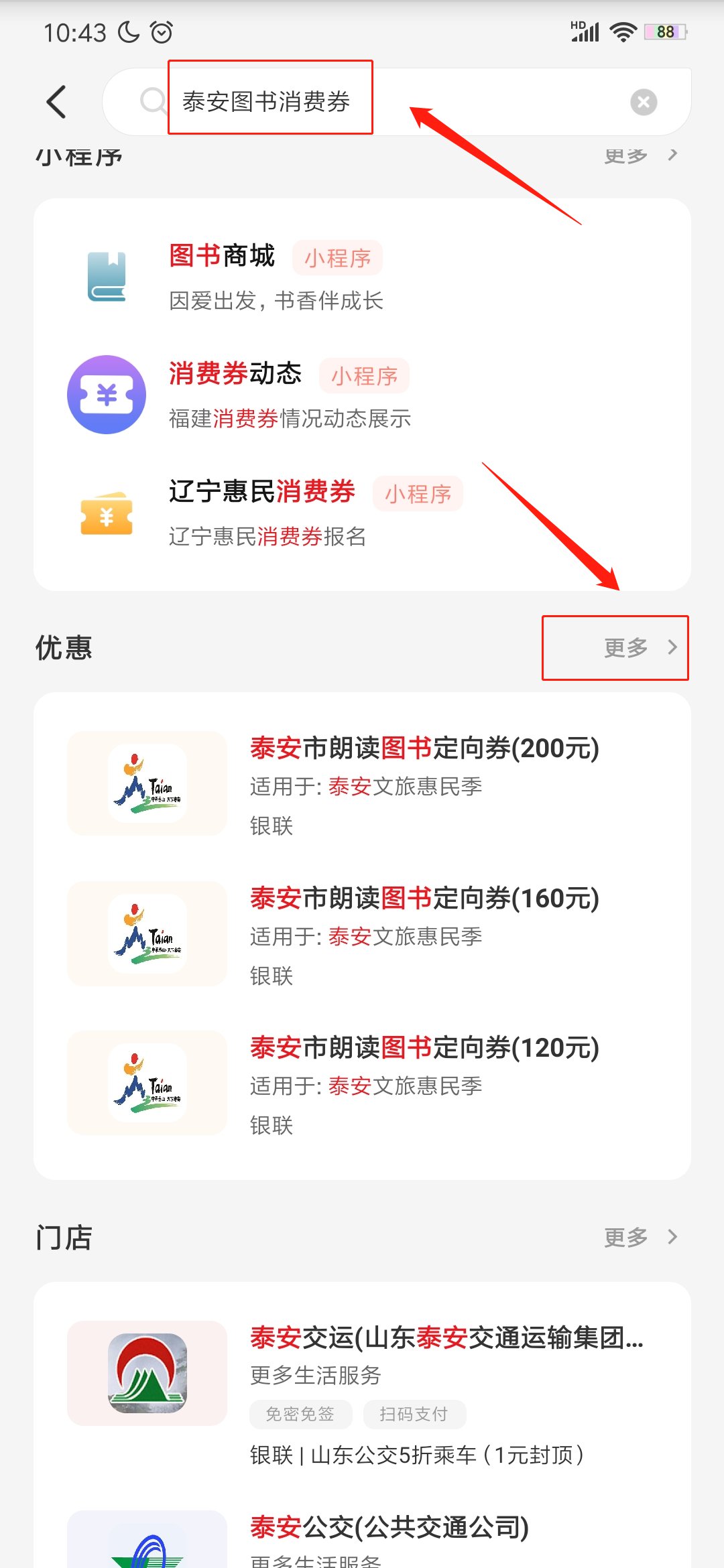
Task: Clear the search text
Action: [644, 102]
